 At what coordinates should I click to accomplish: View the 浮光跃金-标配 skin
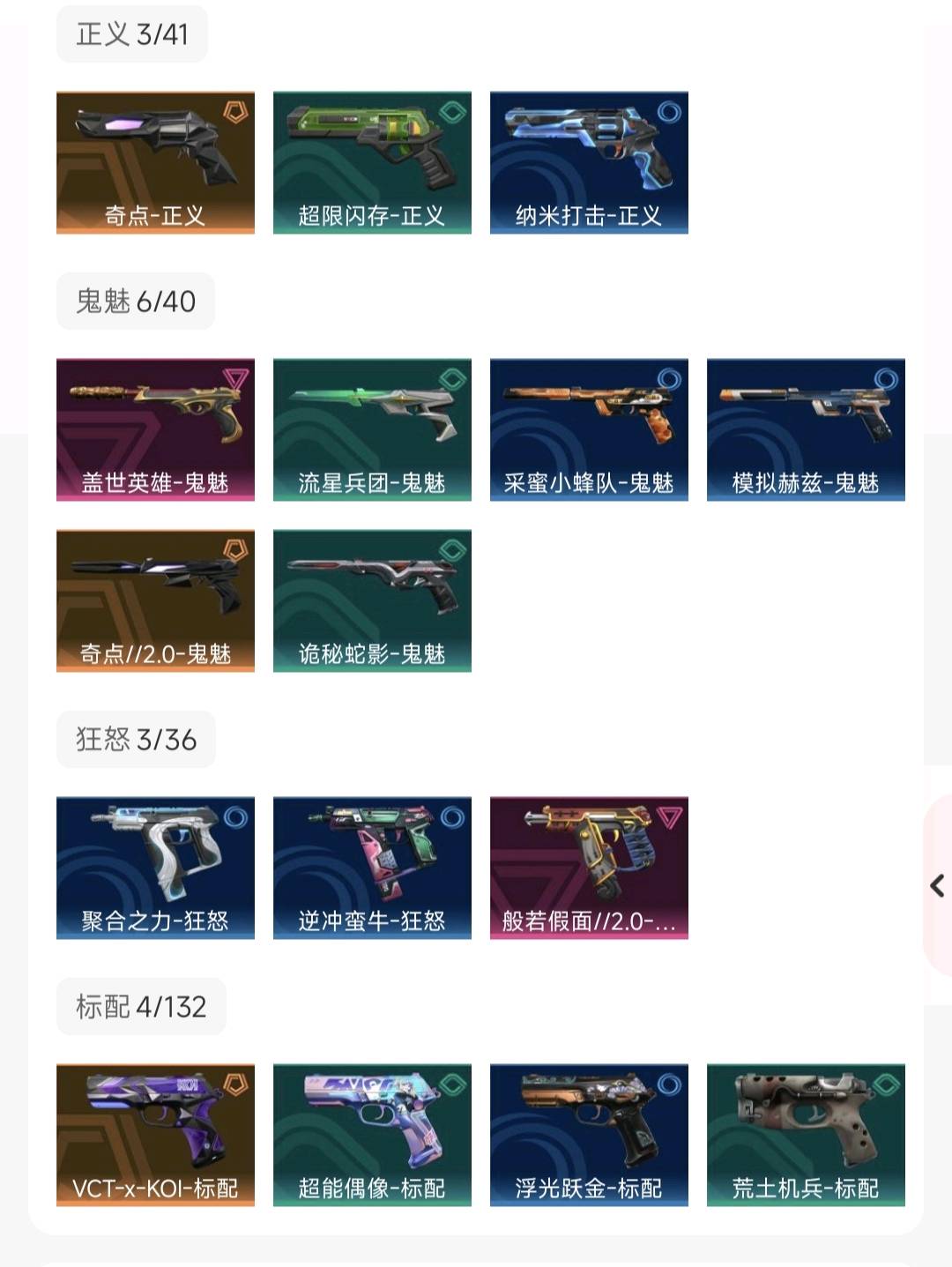pos(589,1135)
